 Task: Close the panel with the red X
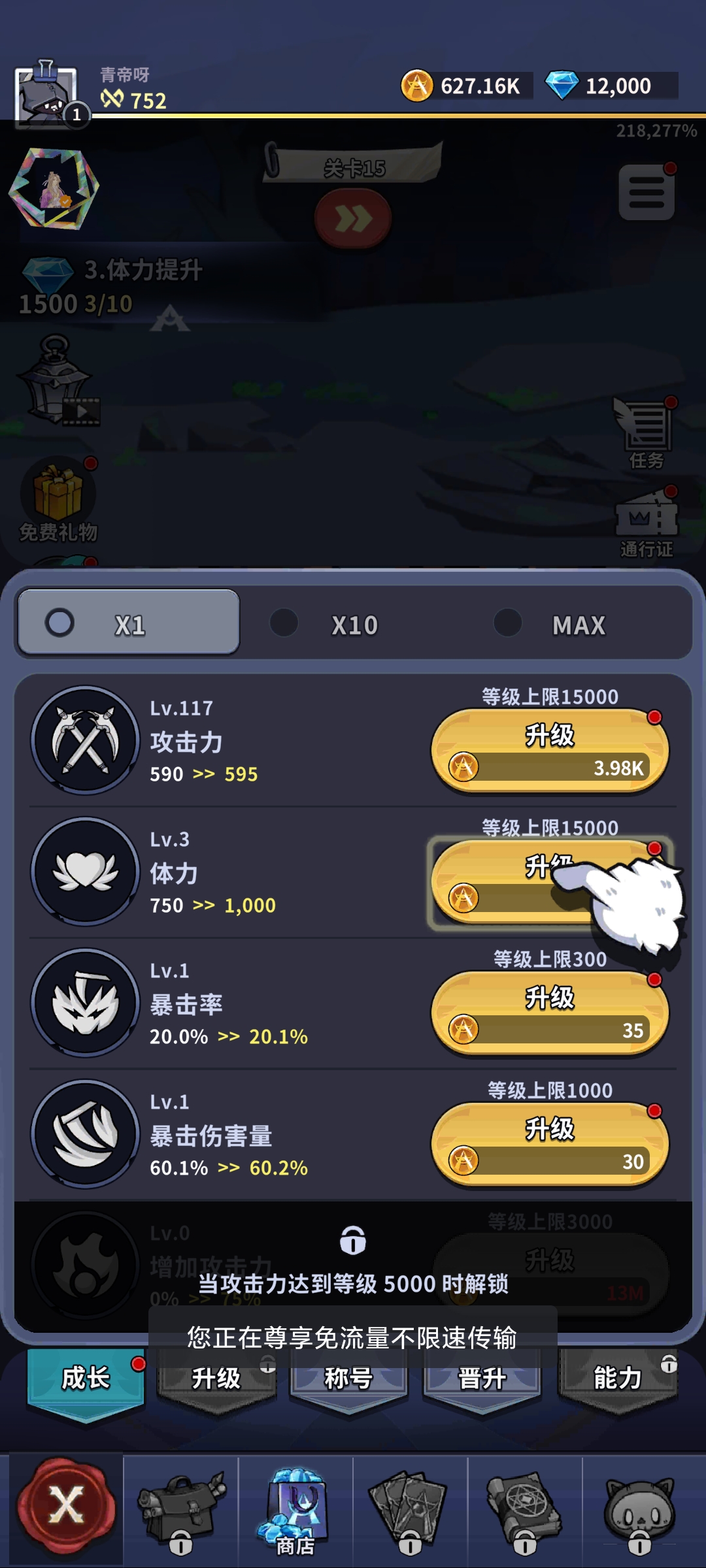pos(65,1505)
